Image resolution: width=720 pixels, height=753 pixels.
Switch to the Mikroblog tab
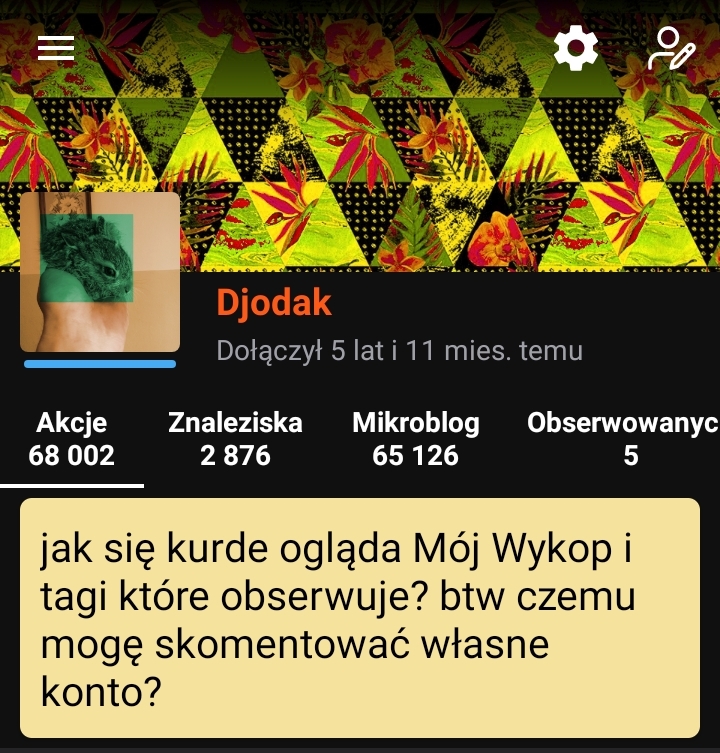(415, 440)
